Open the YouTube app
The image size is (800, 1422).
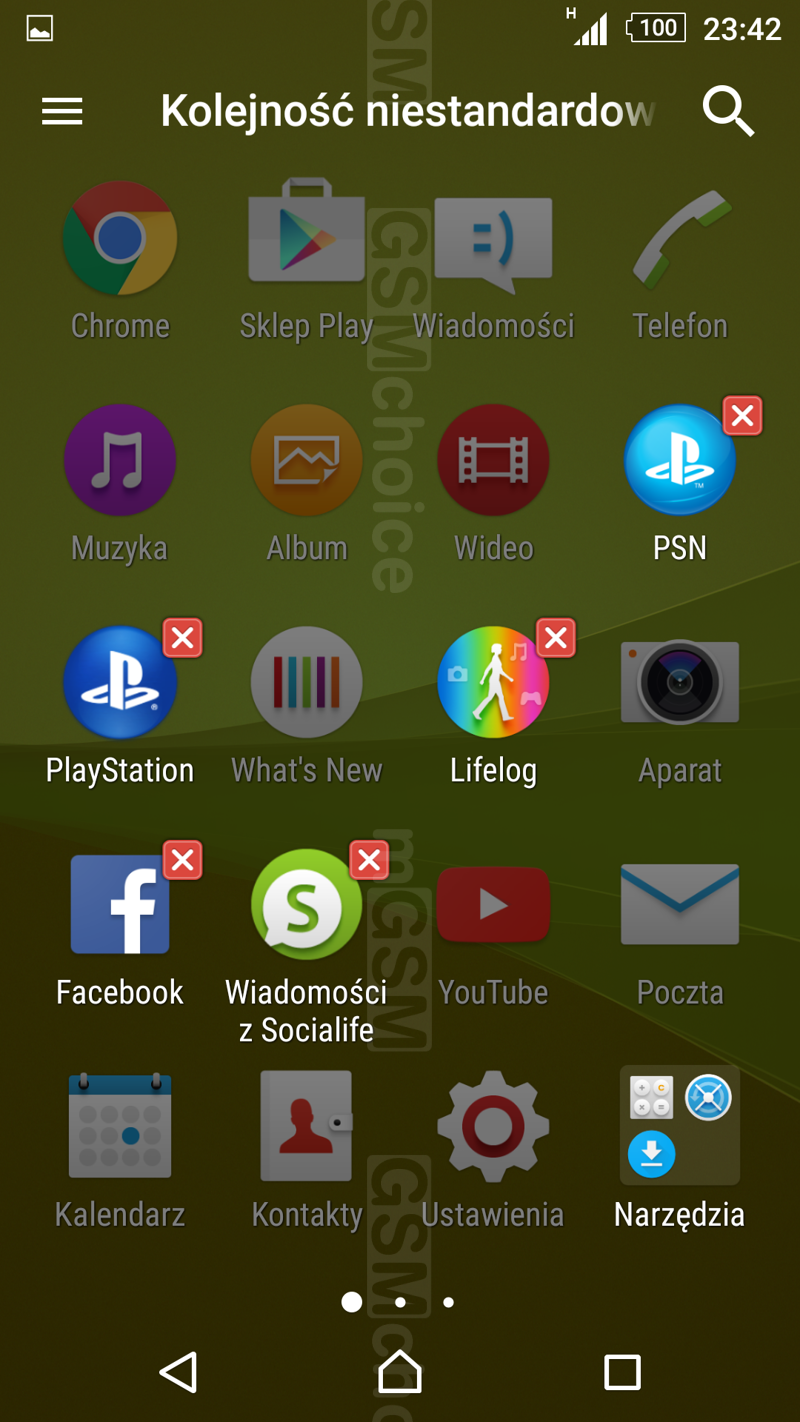tap(493, 906)
